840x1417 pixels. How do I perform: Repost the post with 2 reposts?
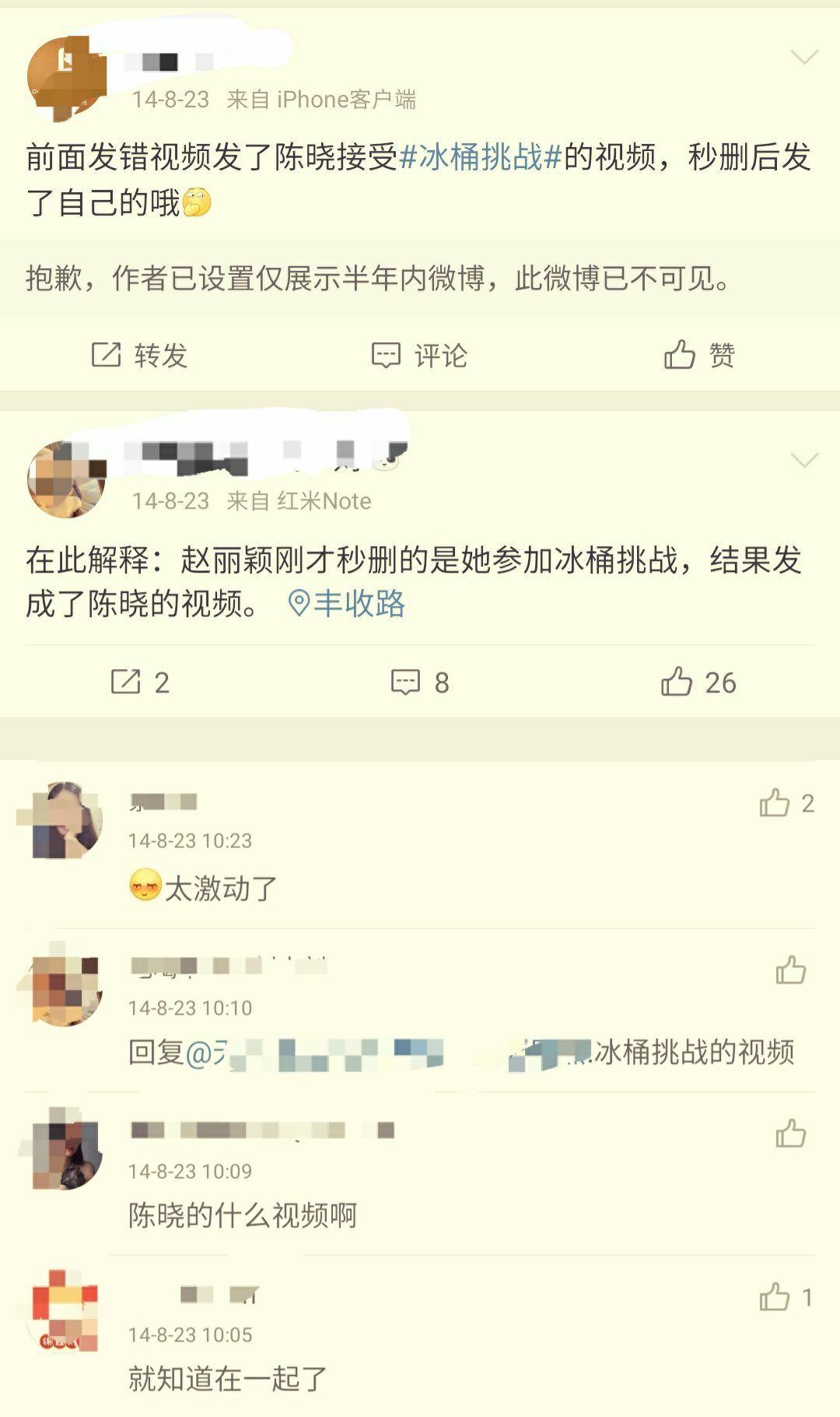coord(140,682)
